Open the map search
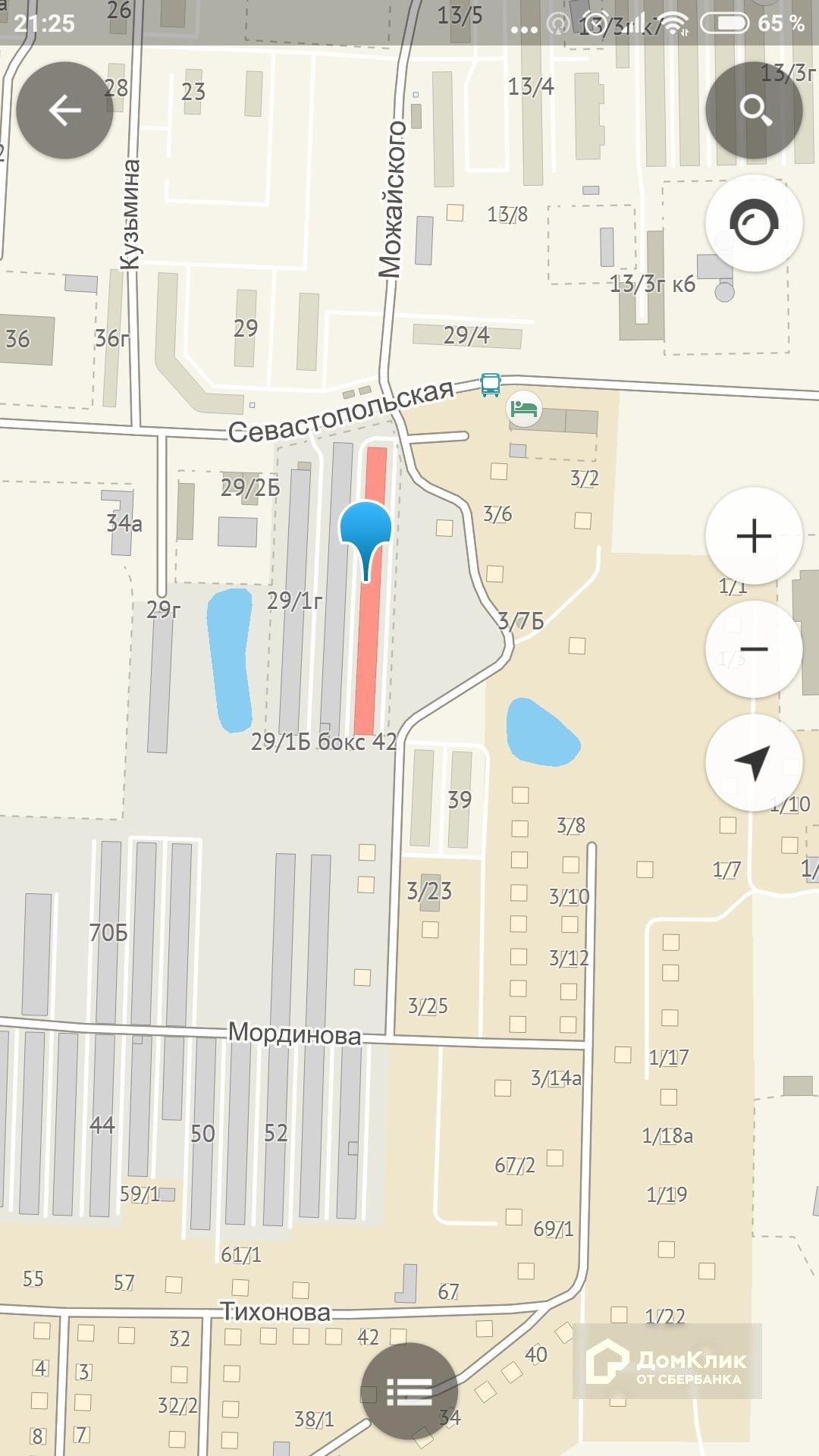The image size is (819, 1456). 754,111
